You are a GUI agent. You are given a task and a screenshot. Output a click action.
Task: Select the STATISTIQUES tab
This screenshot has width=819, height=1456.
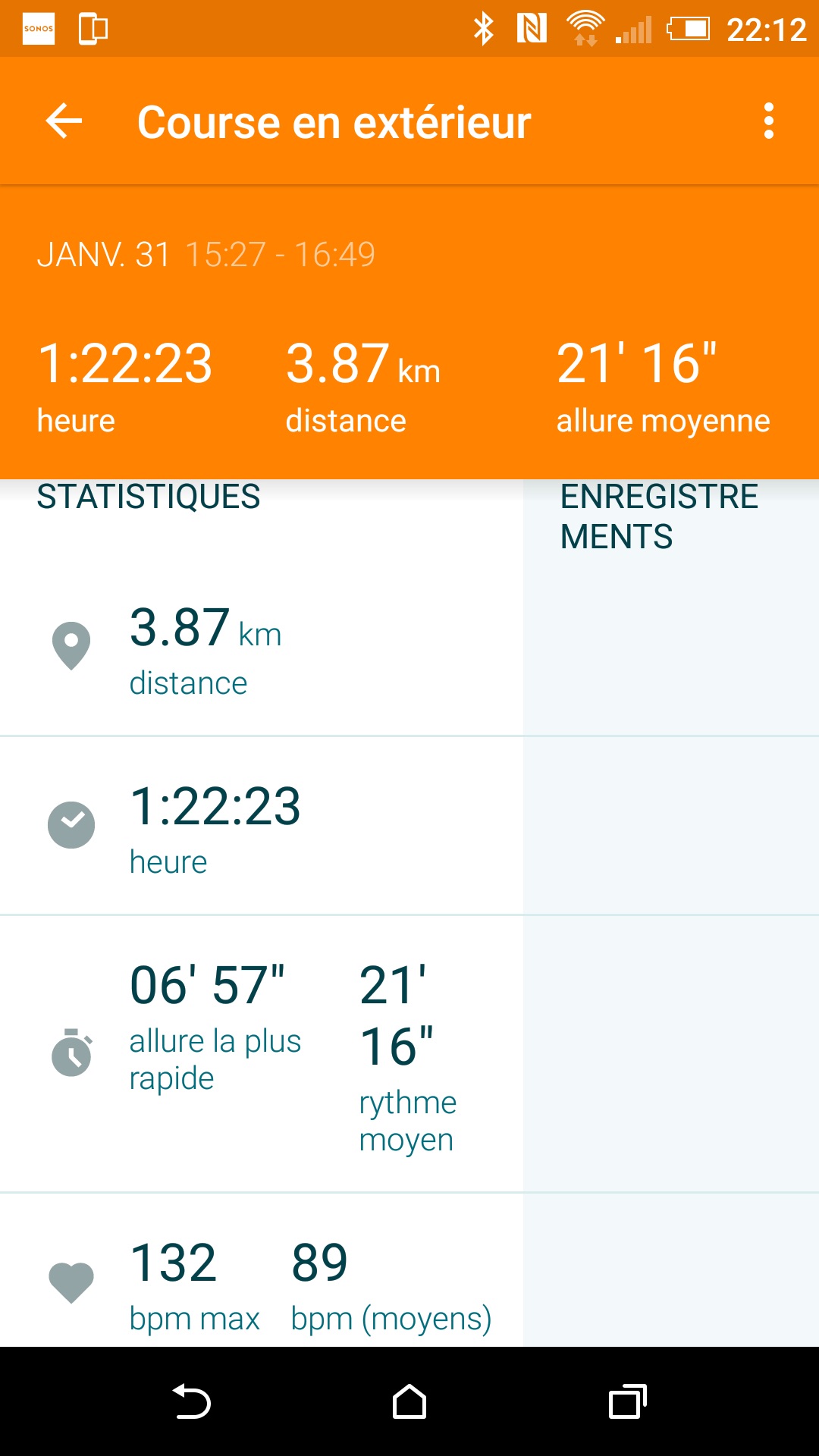149,497
